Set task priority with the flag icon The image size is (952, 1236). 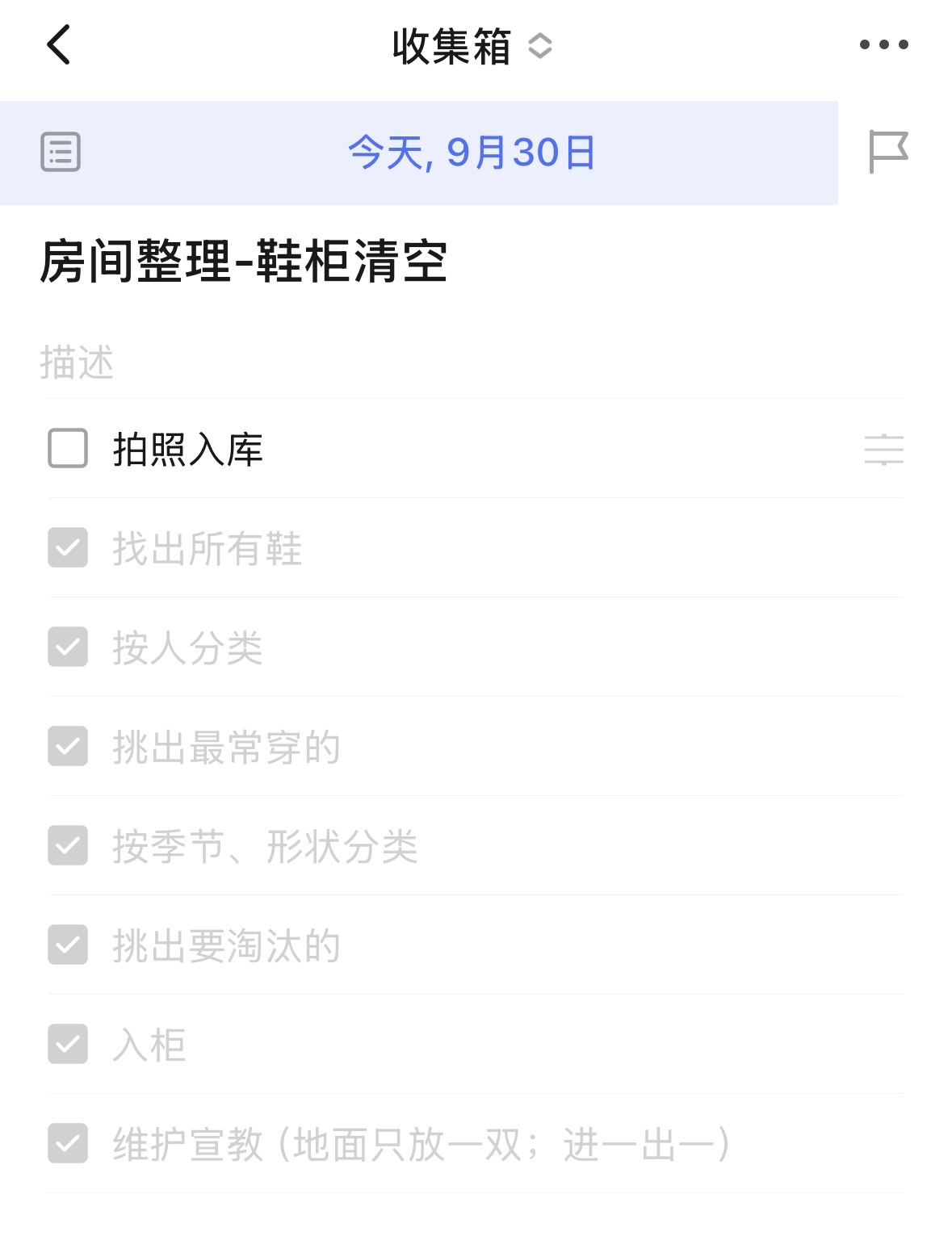point(888,152)
